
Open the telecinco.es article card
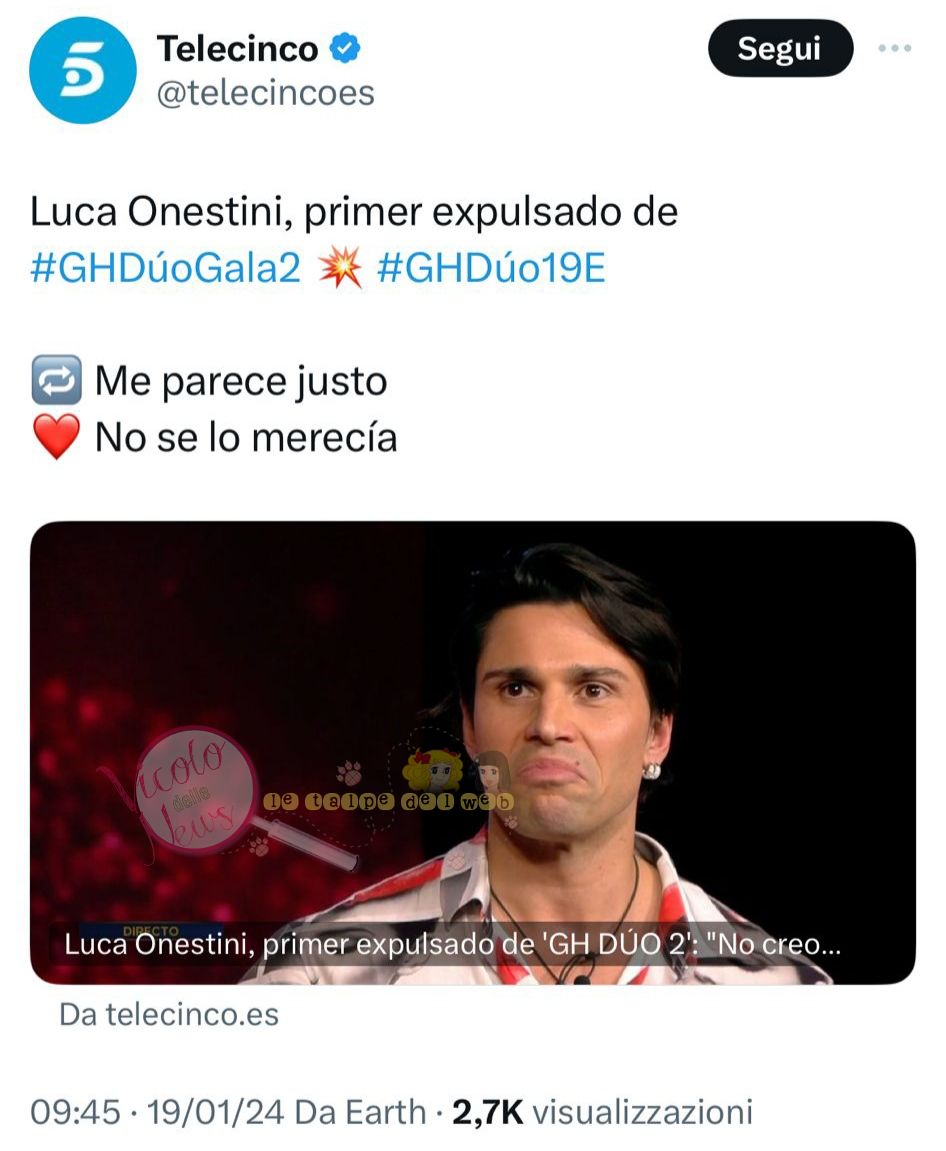click(x=472, y=752)
